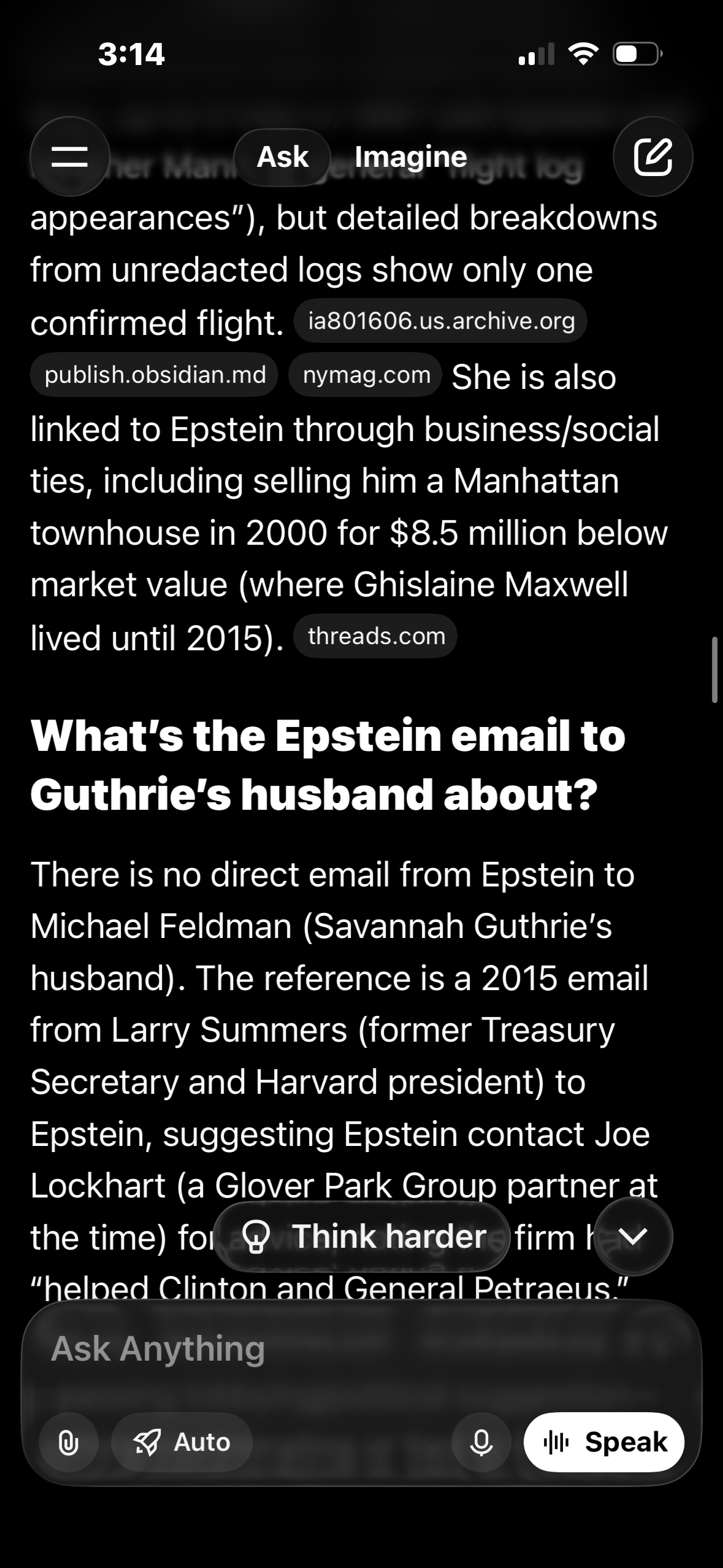Switch to the Imagine tab
The width and height of the screenshot is (723, 1568).
pyautogui.click(x=410, y=157)
